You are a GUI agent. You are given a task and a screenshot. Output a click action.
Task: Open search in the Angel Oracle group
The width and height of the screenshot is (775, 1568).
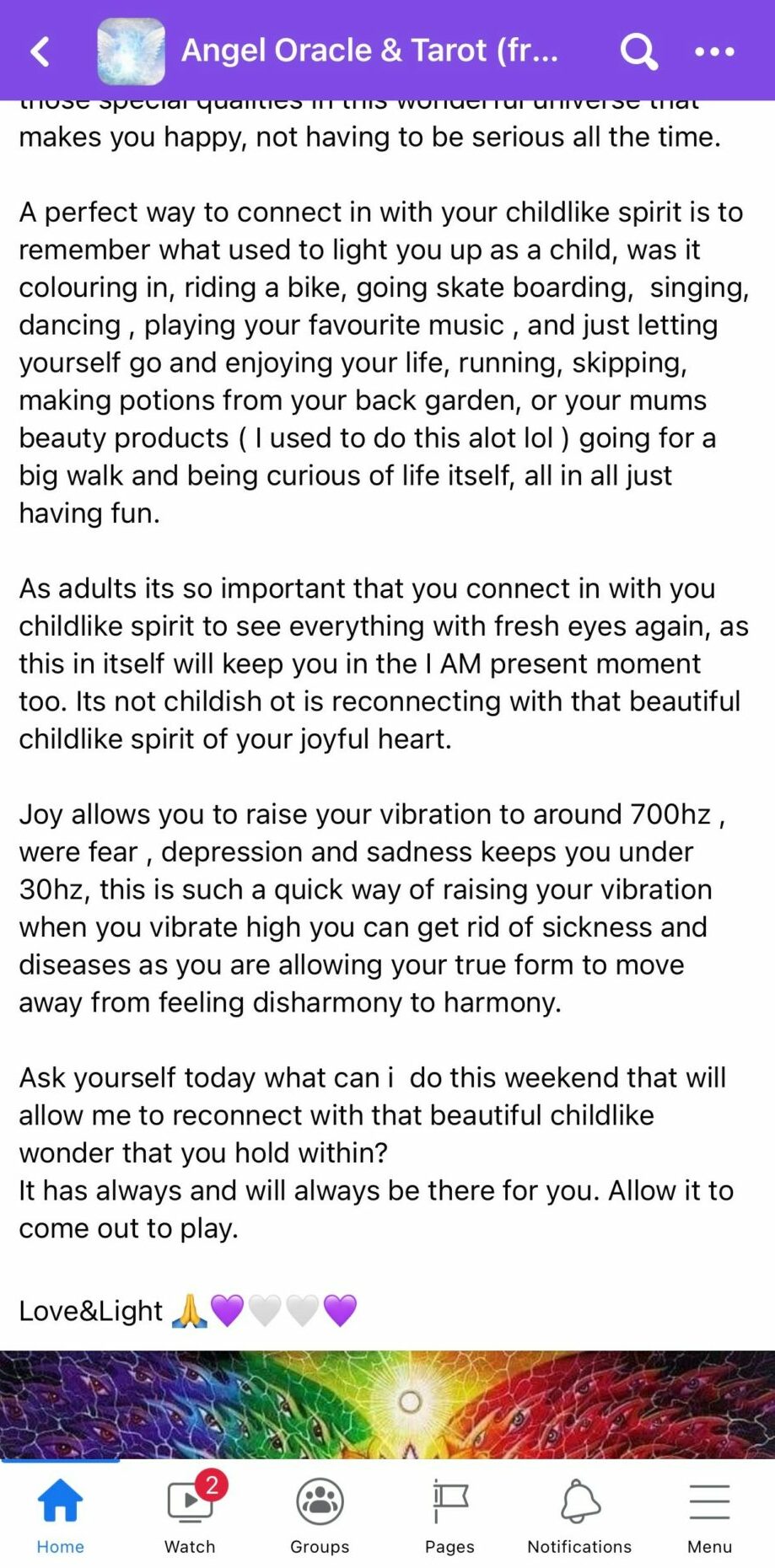coord(638,51)
